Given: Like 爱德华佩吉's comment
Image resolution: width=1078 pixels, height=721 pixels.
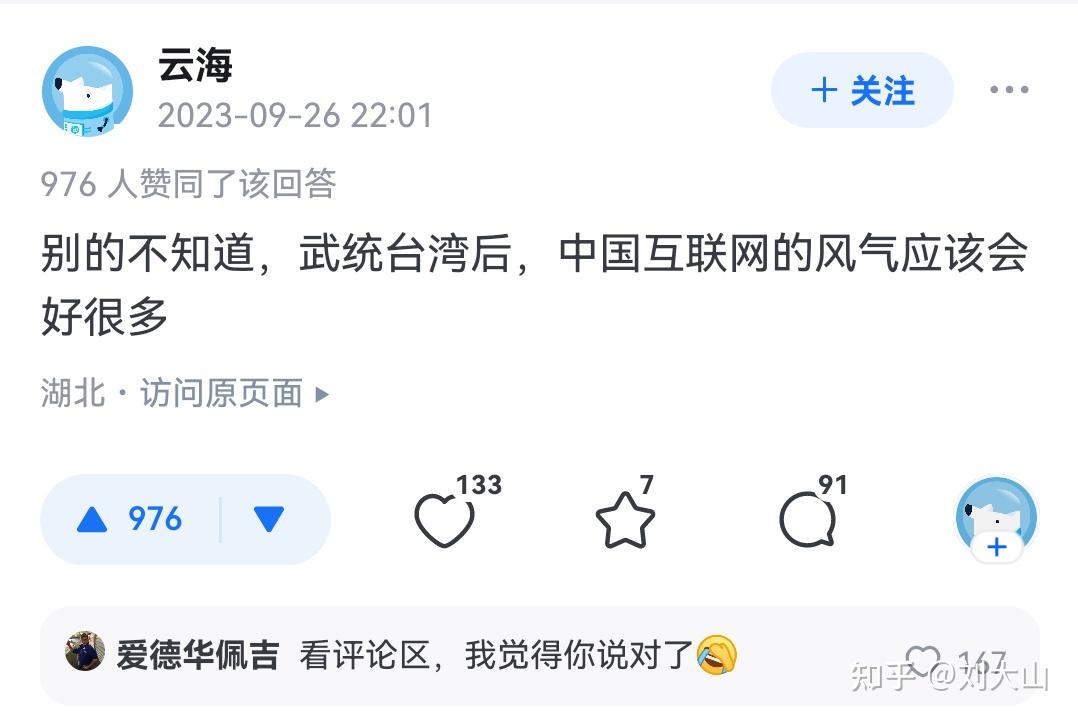Looking at the screenshot, I should (x=923, y=661).
